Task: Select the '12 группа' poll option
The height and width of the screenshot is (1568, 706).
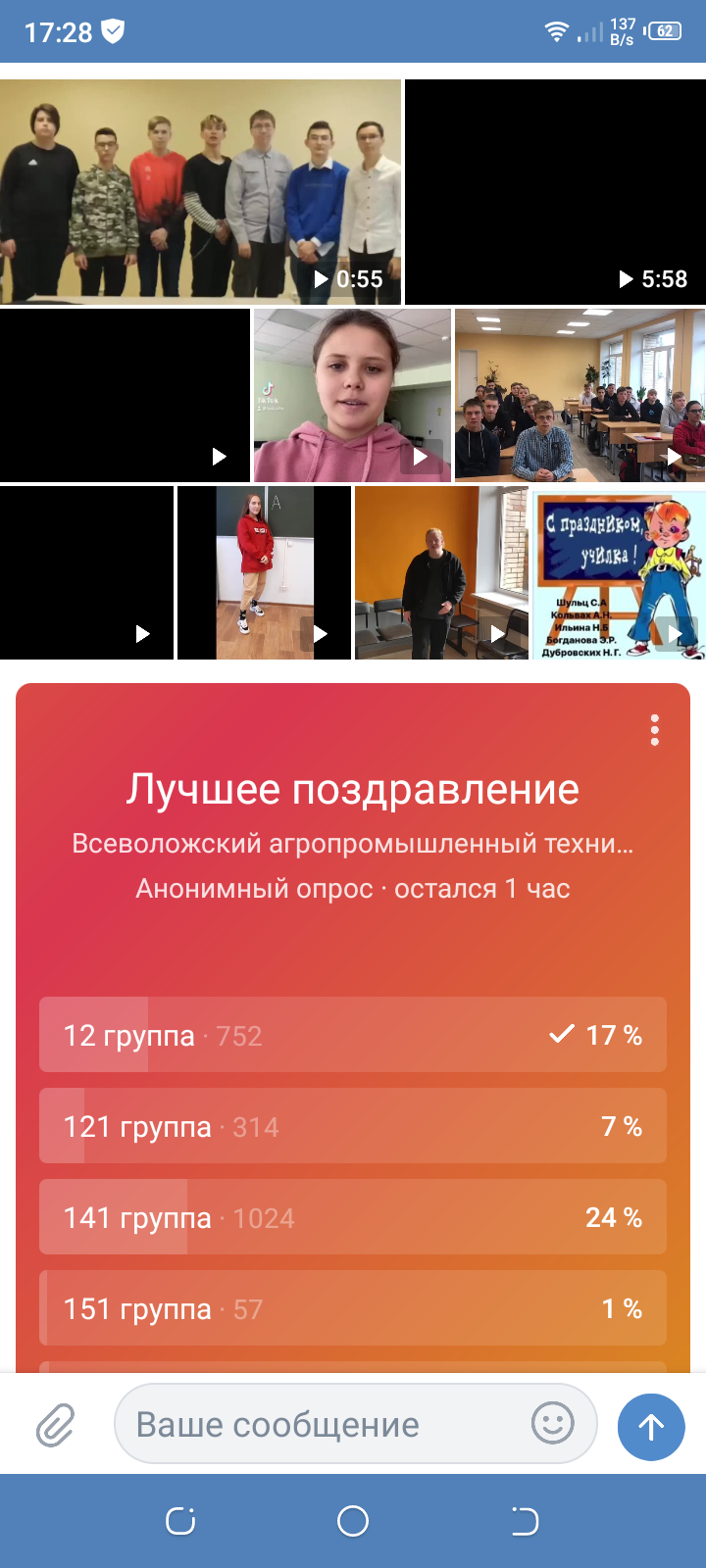Action: [353, 1035]
